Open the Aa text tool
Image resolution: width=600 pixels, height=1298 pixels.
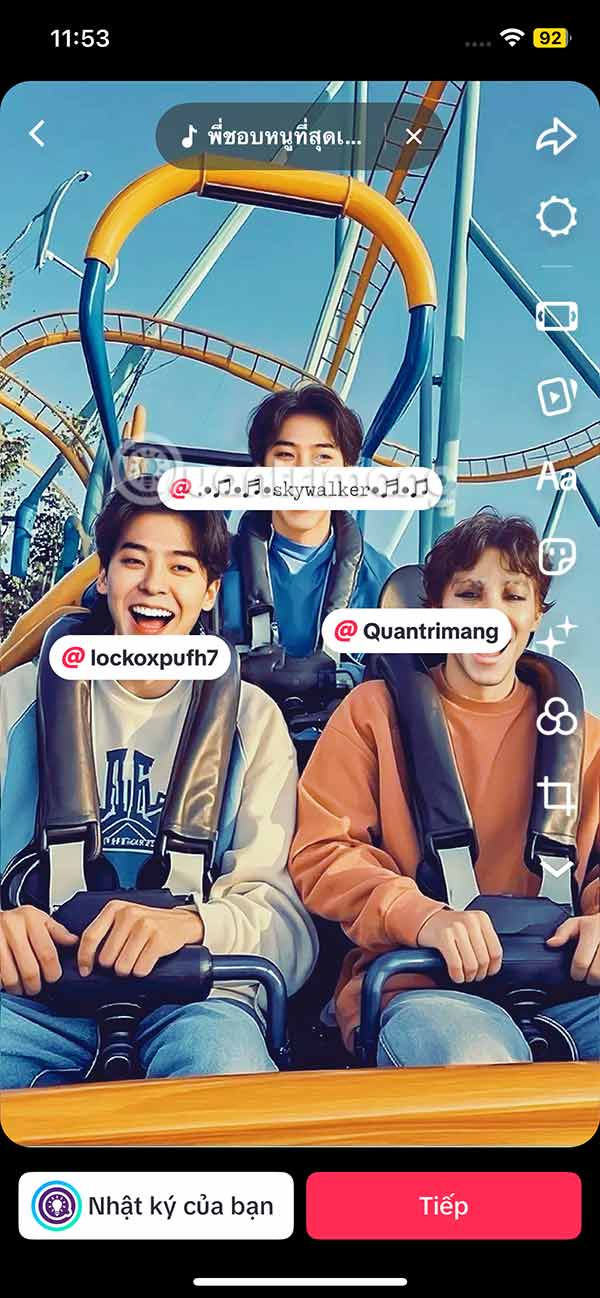pos(556,477)
